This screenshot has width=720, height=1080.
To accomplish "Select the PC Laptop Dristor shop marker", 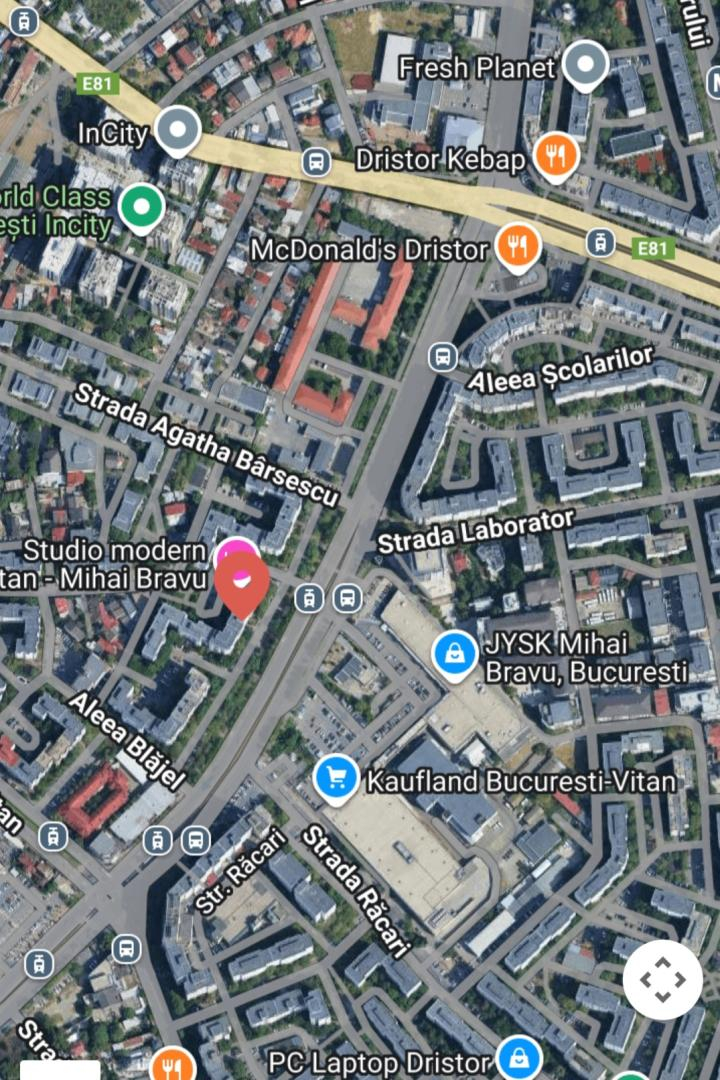I will 519,1057.
